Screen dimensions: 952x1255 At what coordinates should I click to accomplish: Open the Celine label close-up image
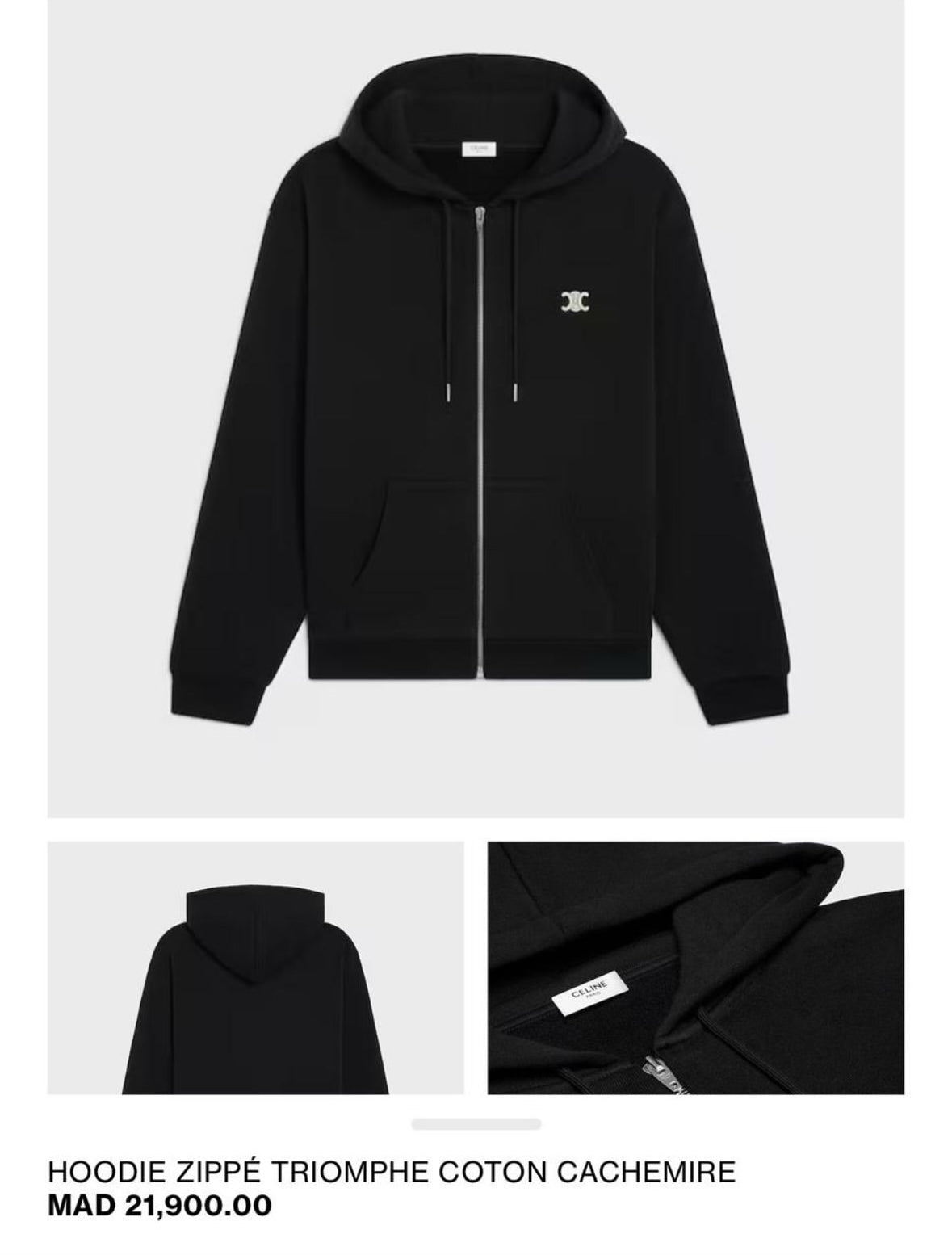pyautogui.click(x=695, y=967)
